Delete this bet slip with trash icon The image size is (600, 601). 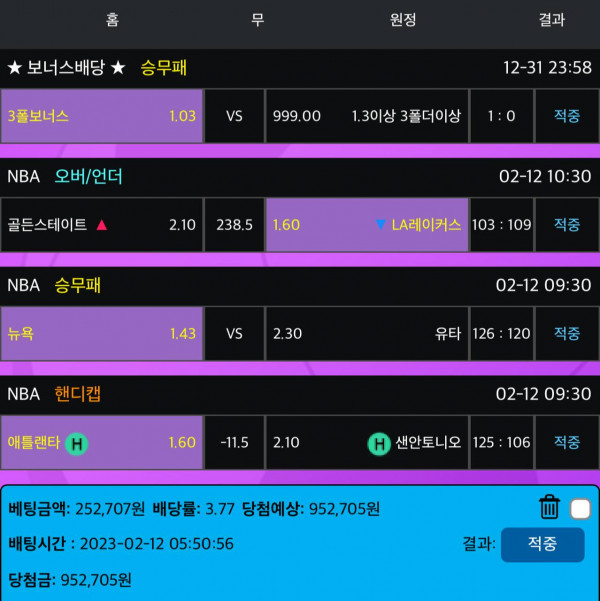pos(549,508)
